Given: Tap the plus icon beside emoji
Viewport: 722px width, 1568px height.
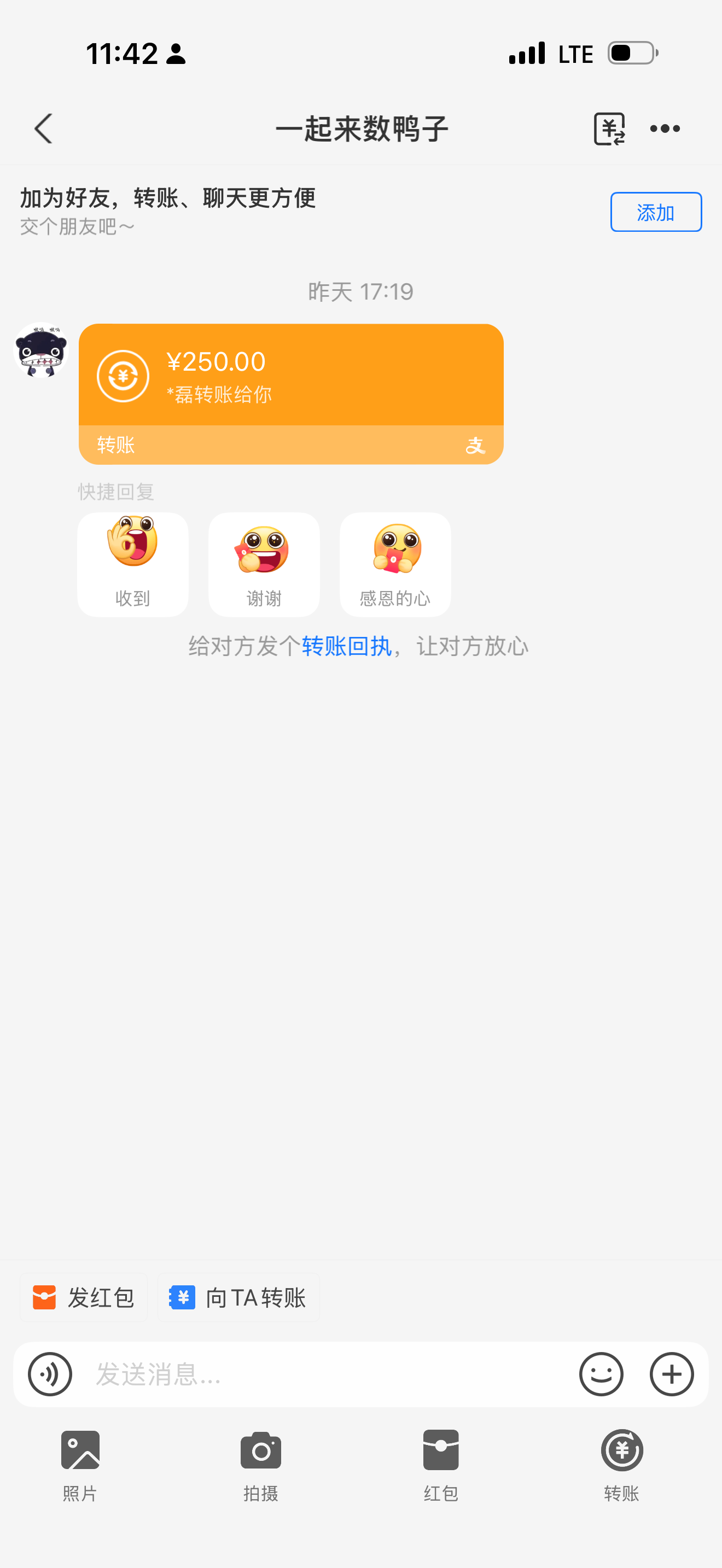Looking at the screenshot, I should point(672,1374).
